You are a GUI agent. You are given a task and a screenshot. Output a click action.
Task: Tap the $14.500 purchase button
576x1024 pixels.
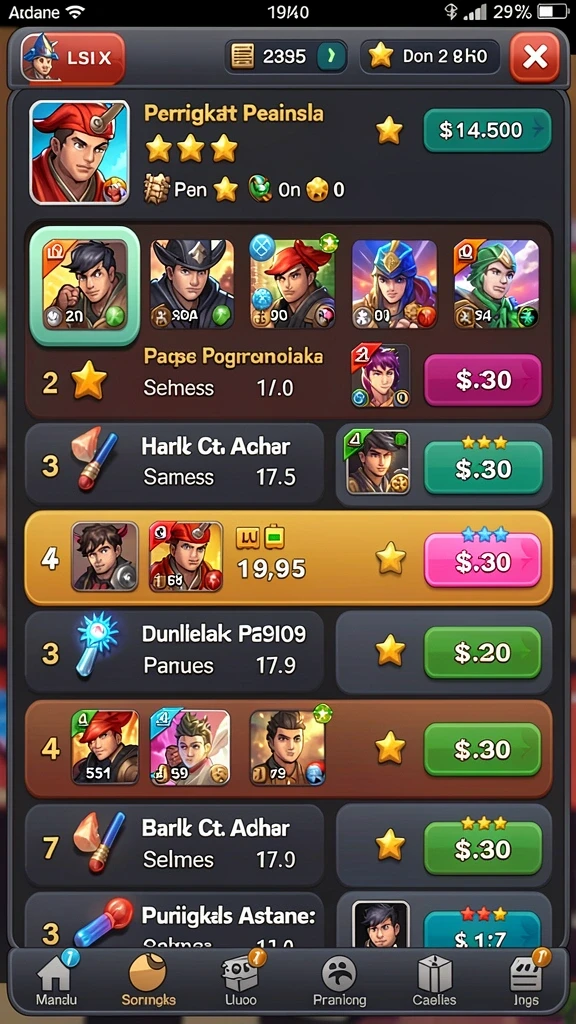(487, 131)
